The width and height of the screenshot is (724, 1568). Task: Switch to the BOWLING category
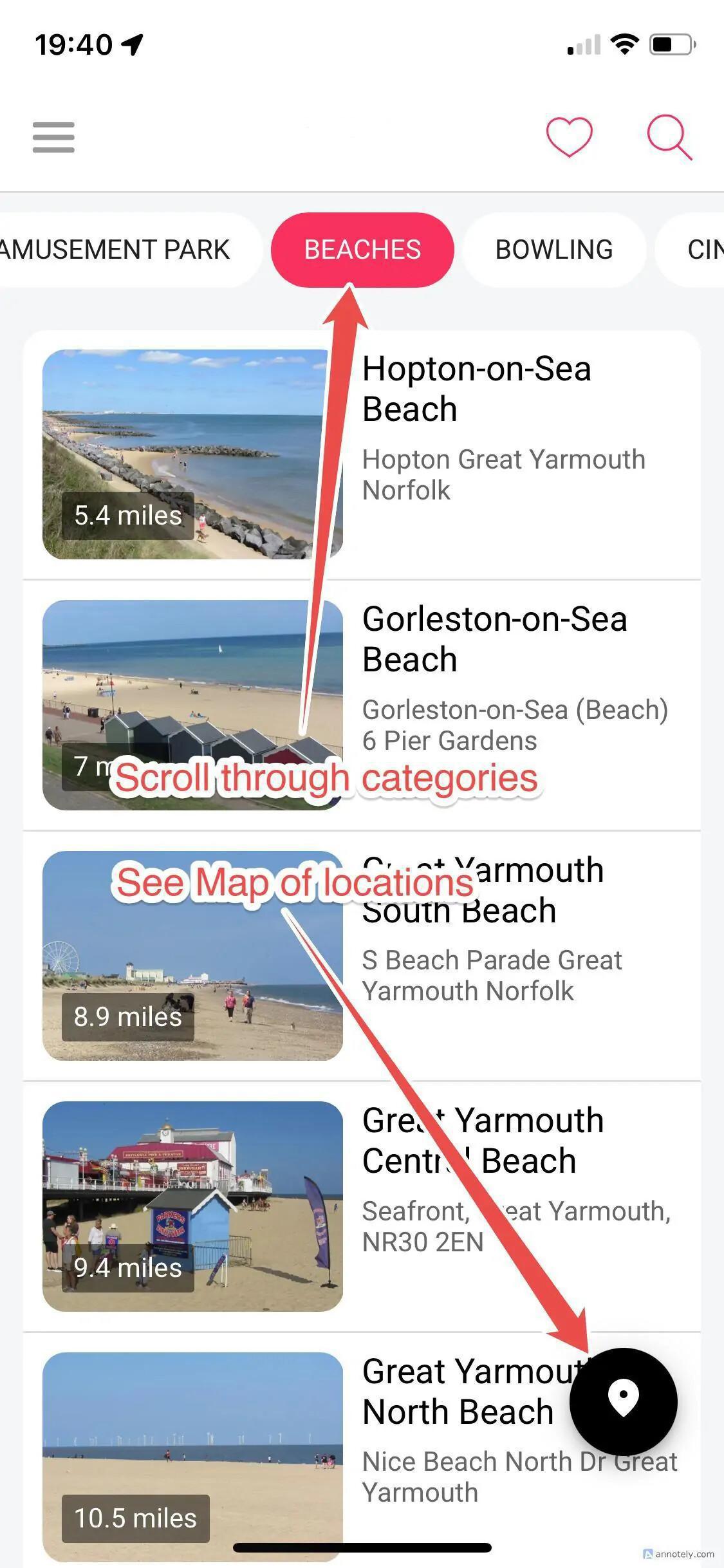tap(554, 250)
